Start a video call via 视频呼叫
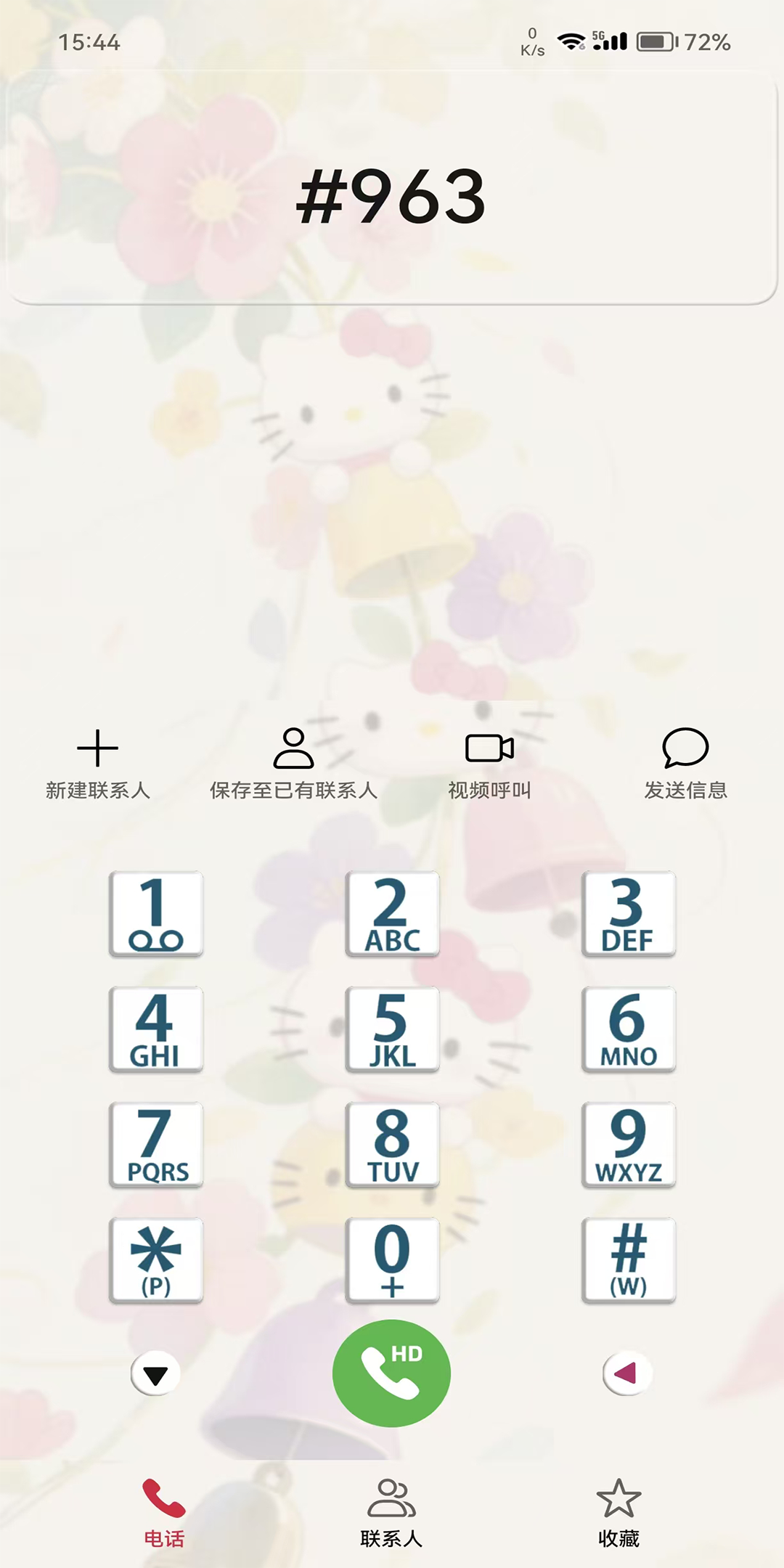The width and height of the screenshot is (784, 1568). 489,764
